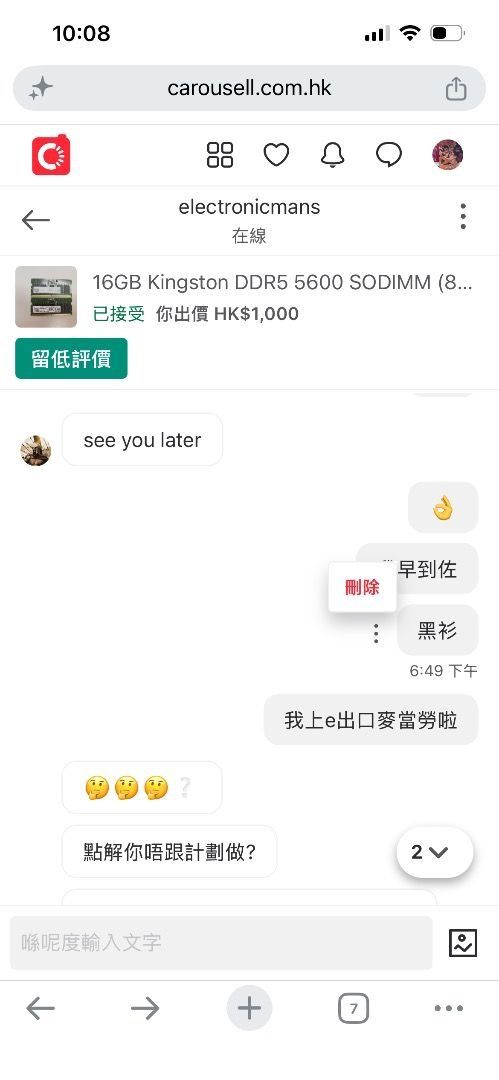
Task: Open a new browser tab
Action: coord(250,1008)
